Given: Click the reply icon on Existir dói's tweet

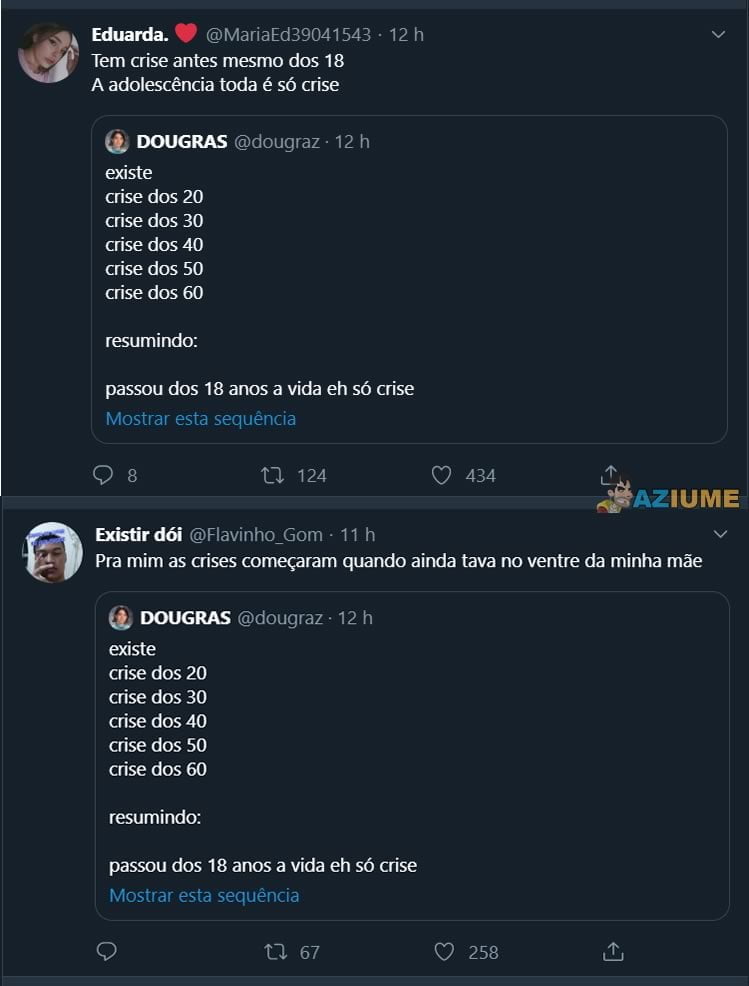Looking at the screenshot, I should [107, 951].
